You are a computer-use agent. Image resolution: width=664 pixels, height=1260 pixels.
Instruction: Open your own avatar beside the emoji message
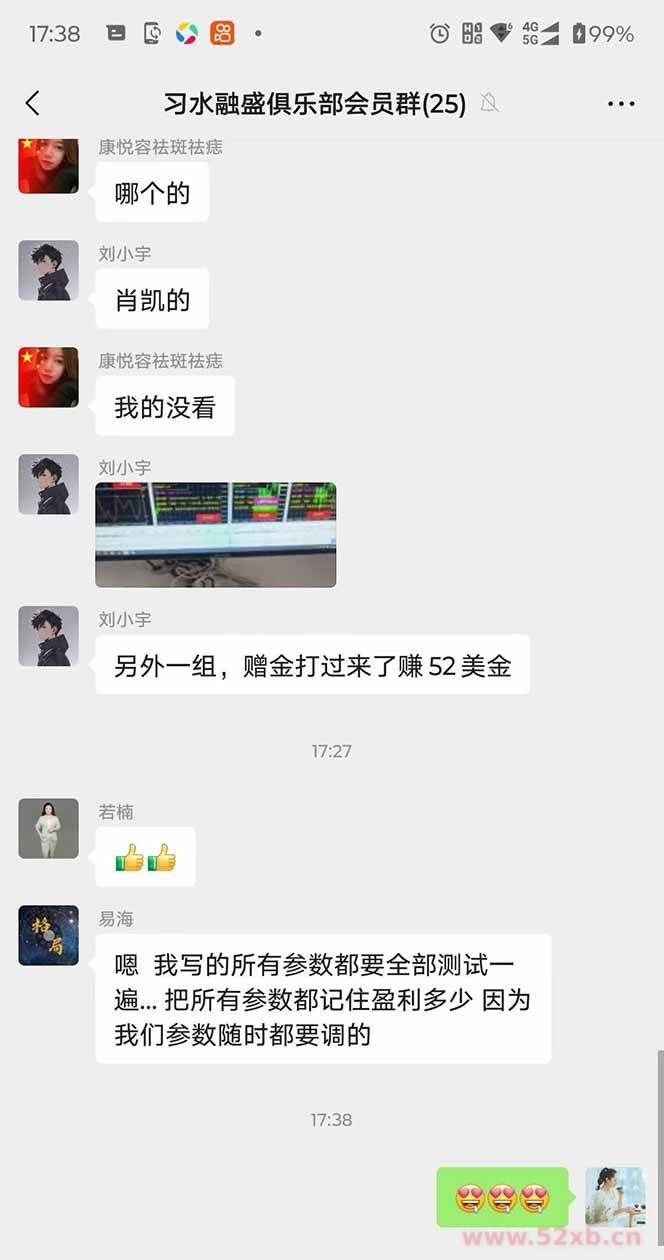[615, 1196]
